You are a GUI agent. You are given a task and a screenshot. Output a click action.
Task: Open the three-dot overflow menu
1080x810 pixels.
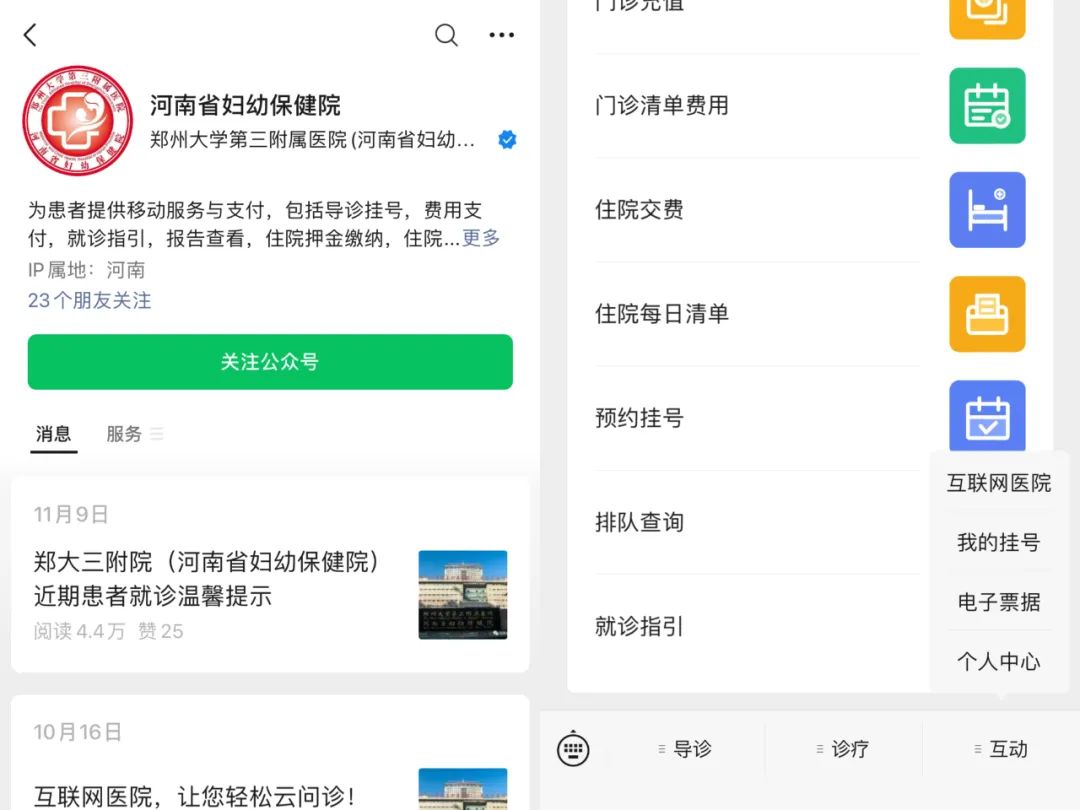click(501, 35)
